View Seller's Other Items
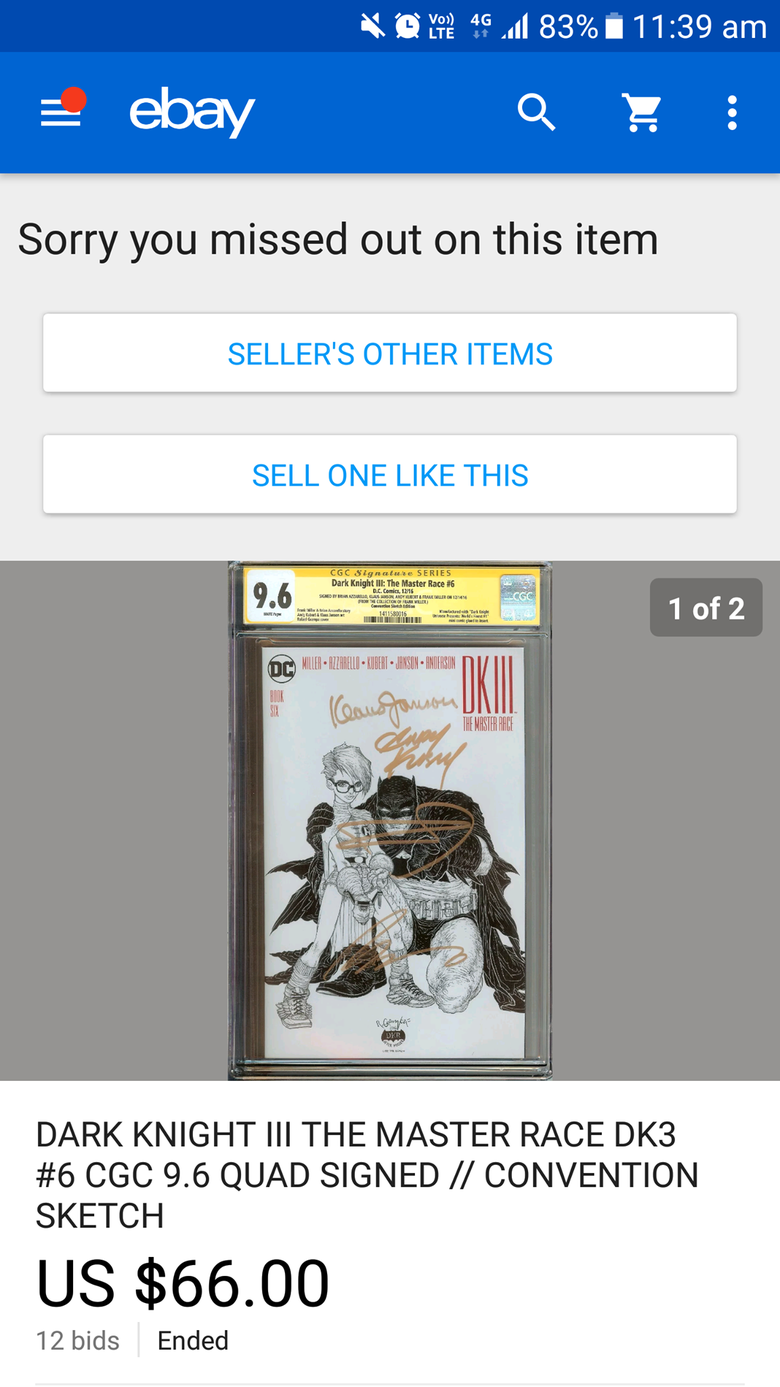The image size is (780, 1387). pyautogui.click(x=390, y=353)
